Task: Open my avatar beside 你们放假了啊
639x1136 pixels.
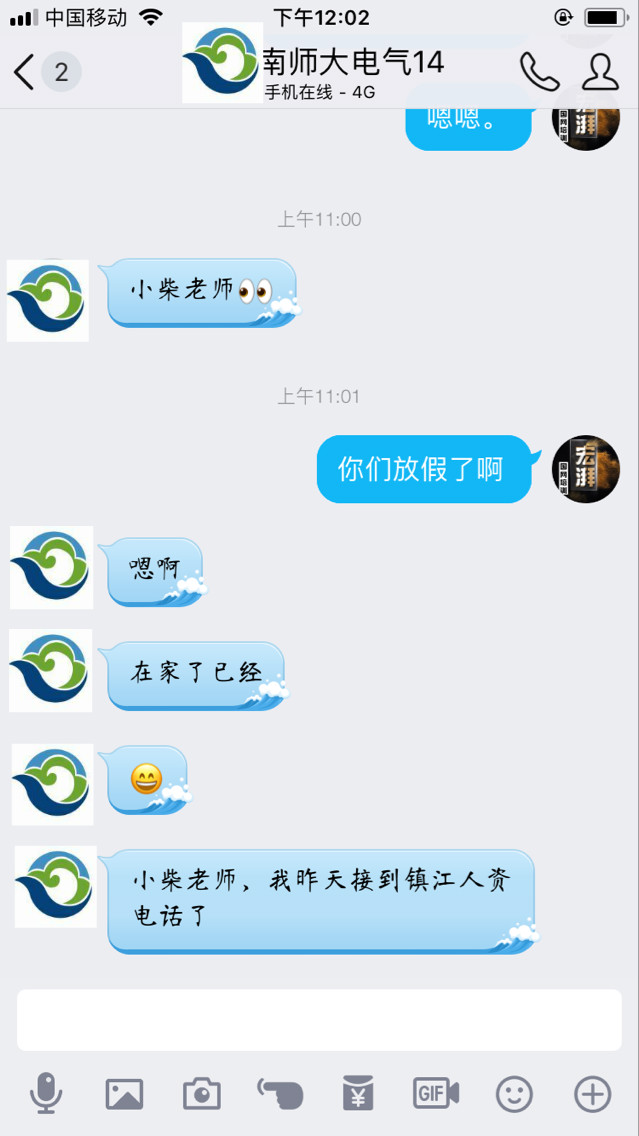Action: [586, 469]
